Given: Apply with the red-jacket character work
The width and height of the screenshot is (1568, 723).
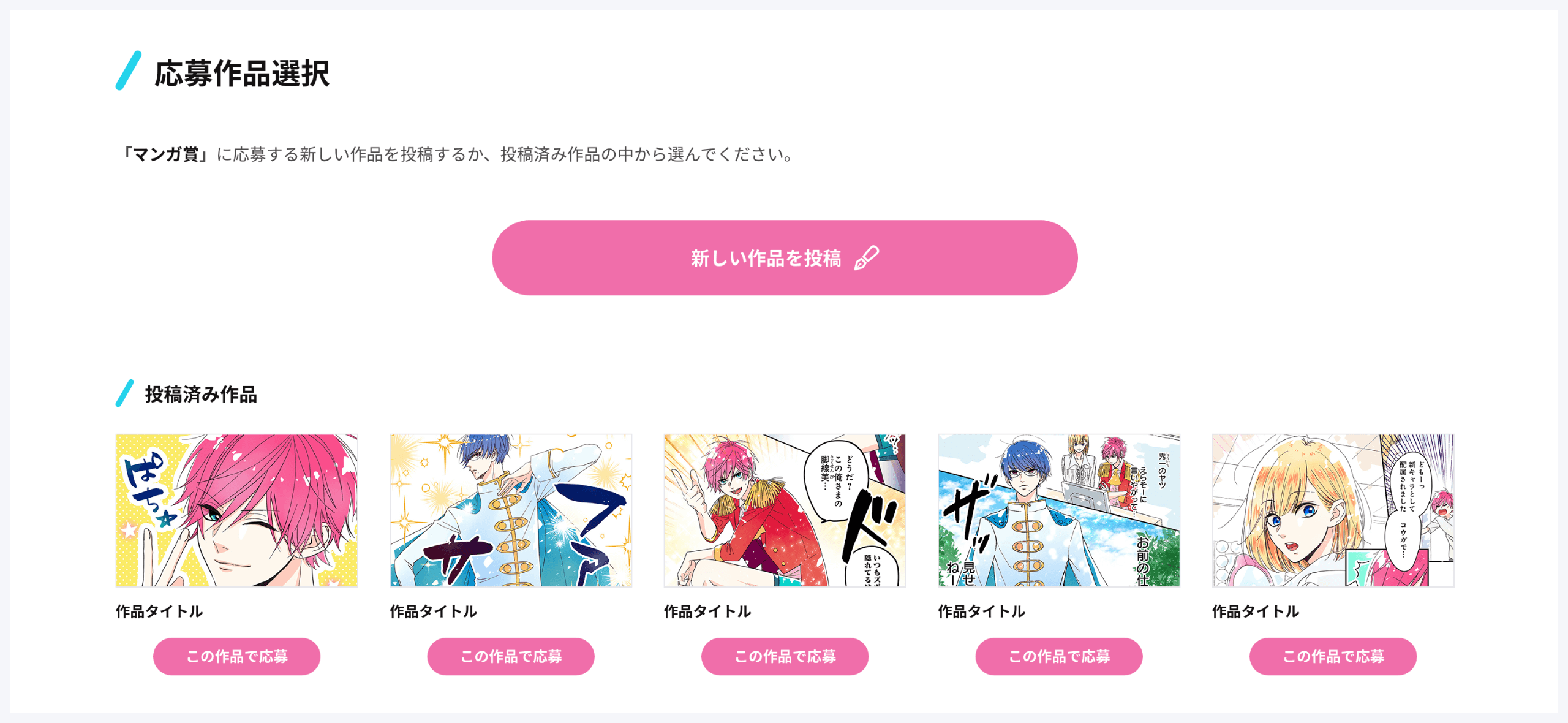Looking at the screenshot, I should coord(785,656).
